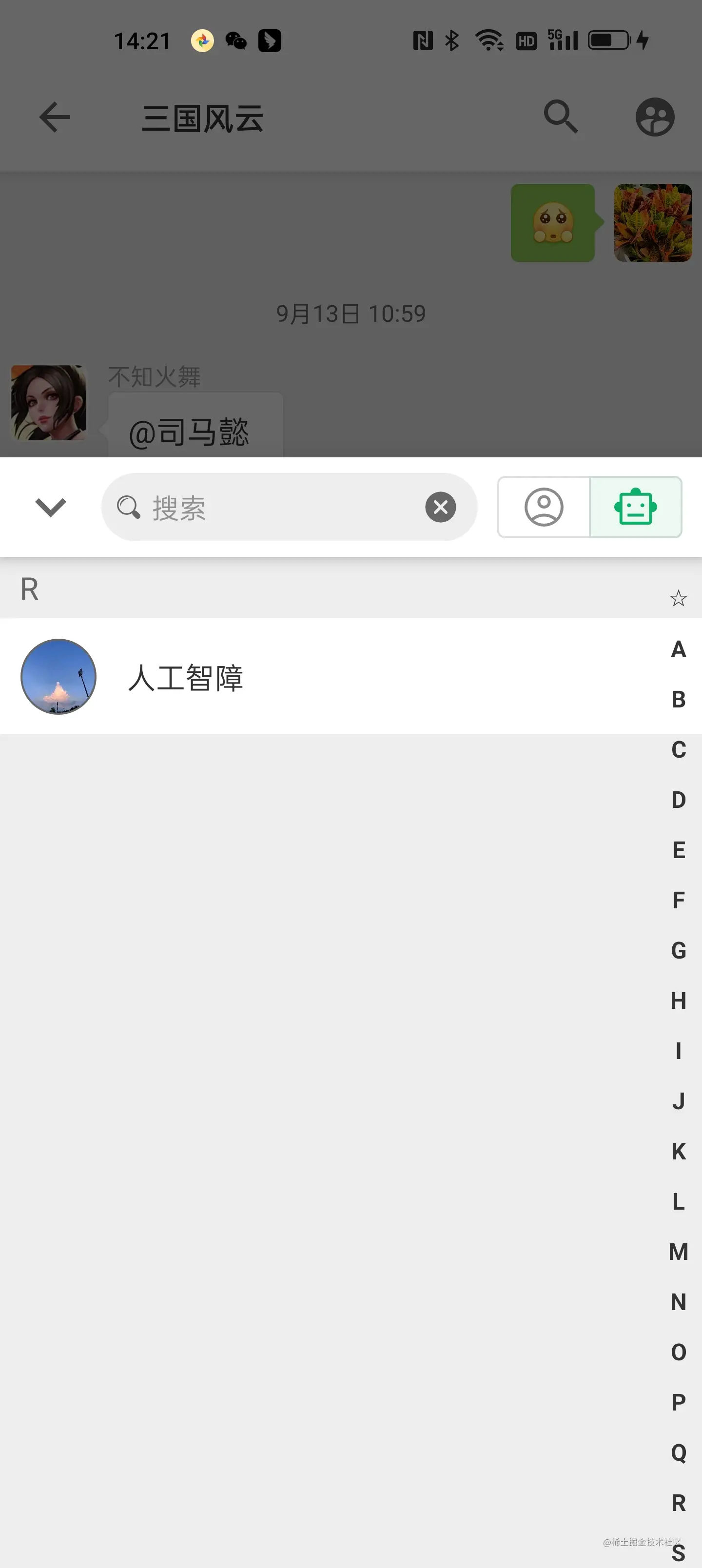Viewport: 702px width, 1568px height.
Task: Tap the back arrow to leave chat
Action: [x=54, y=117]
